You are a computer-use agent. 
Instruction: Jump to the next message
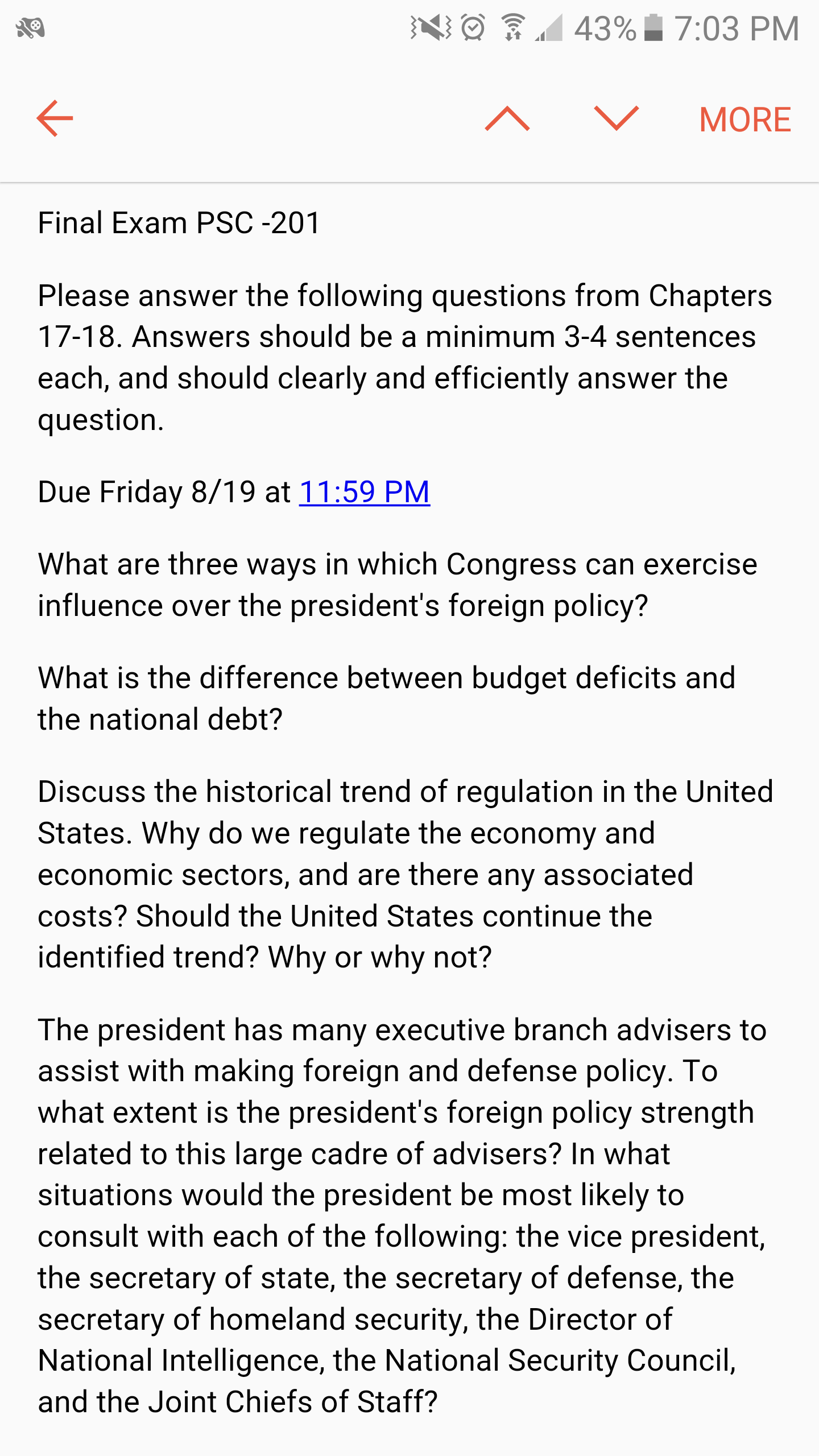[617, 118]
